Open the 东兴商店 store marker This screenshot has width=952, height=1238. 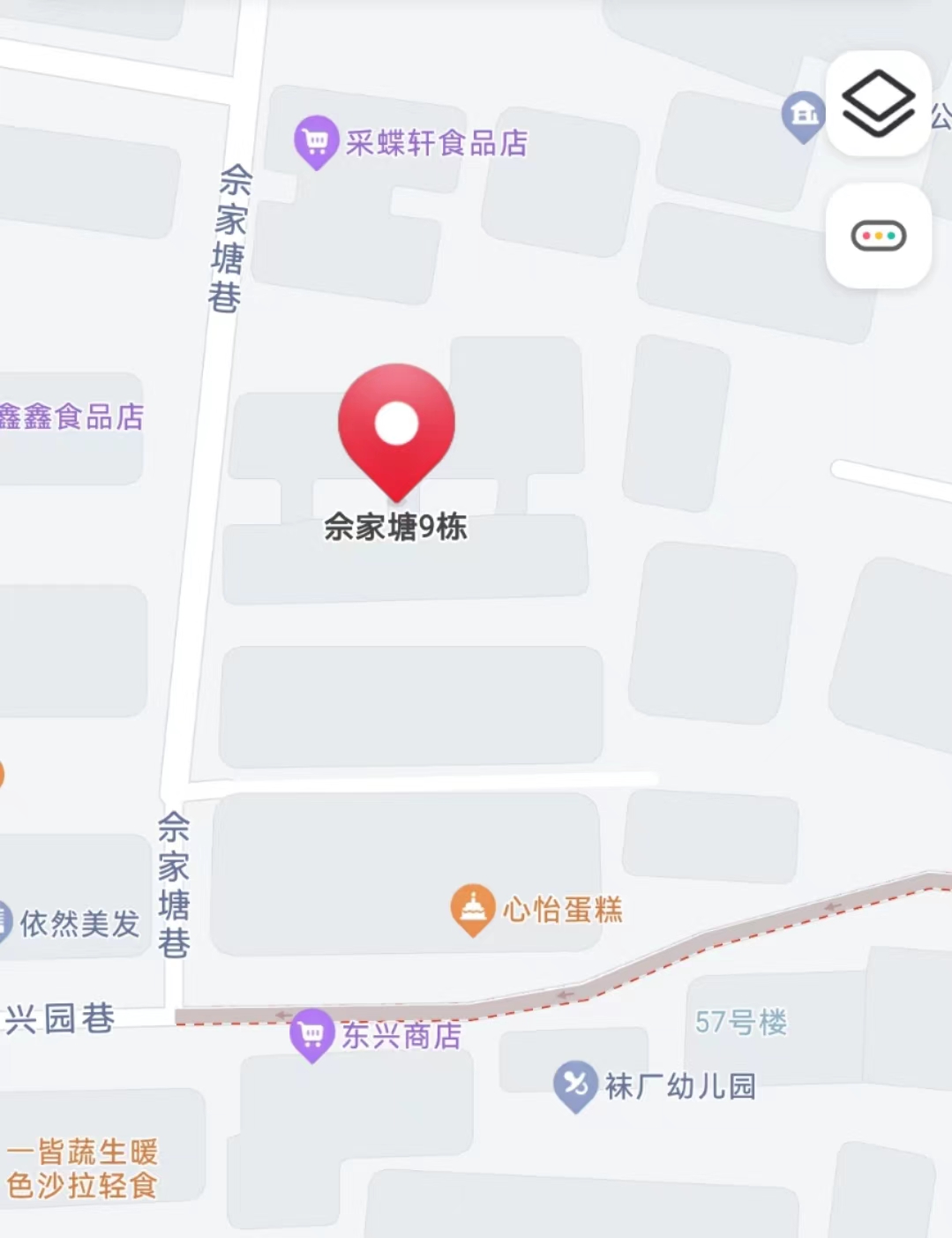point(311,1033)
